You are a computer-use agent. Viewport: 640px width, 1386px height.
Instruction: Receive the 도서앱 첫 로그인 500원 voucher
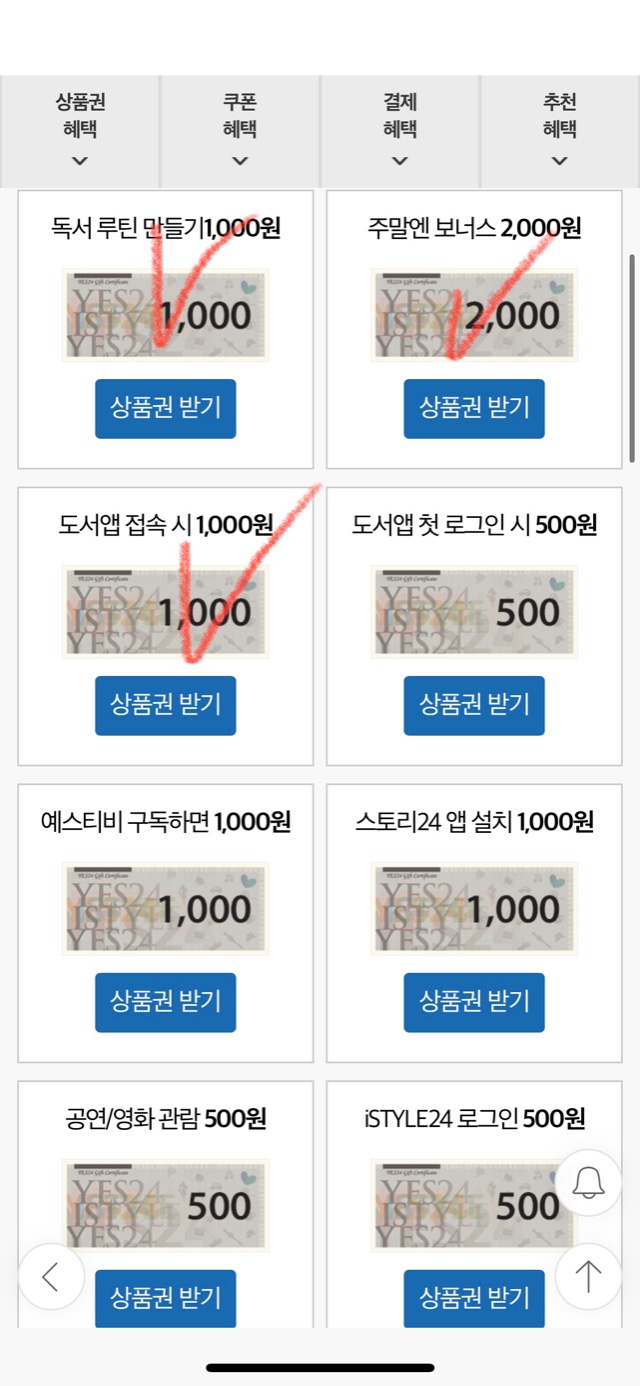tap(474, 705)
